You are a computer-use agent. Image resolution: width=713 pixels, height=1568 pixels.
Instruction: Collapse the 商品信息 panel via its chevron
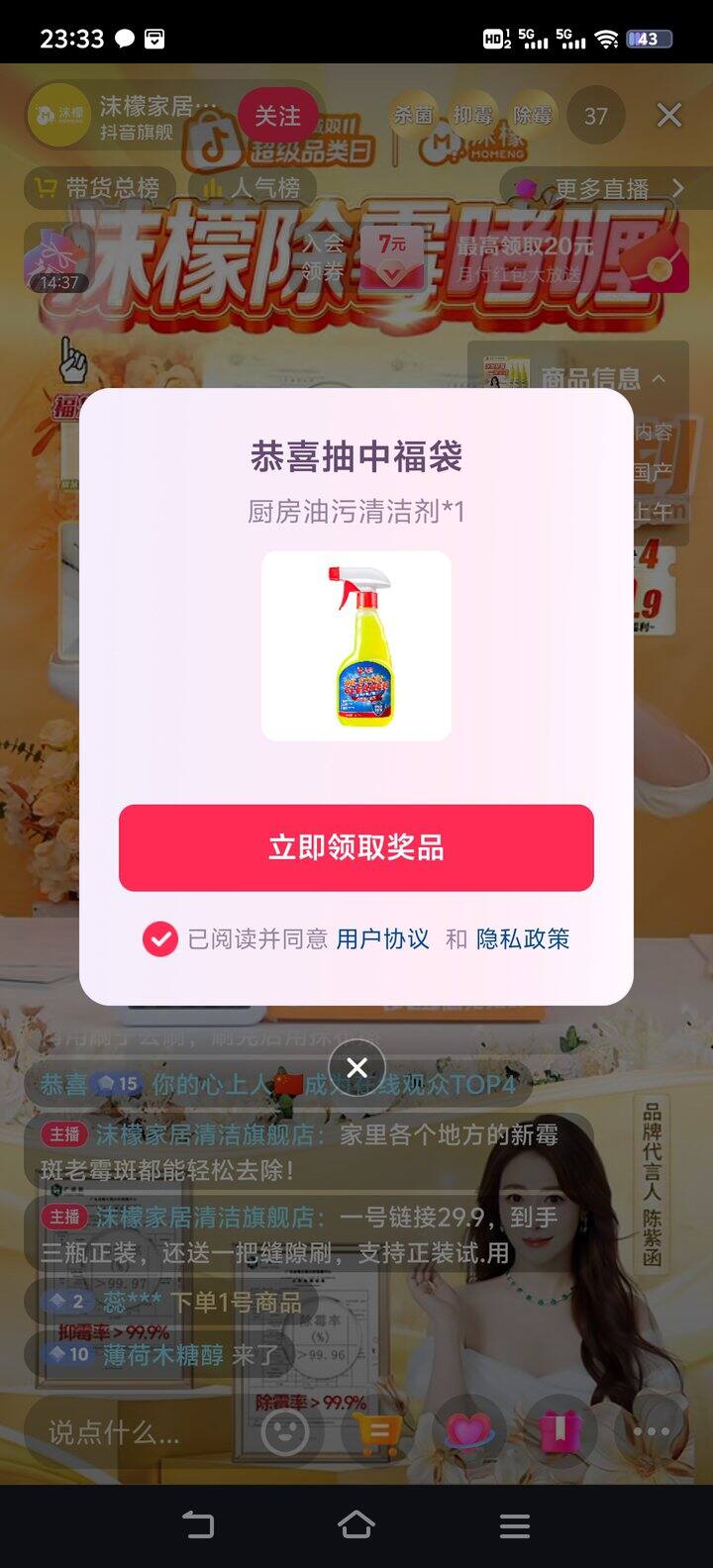658,377
